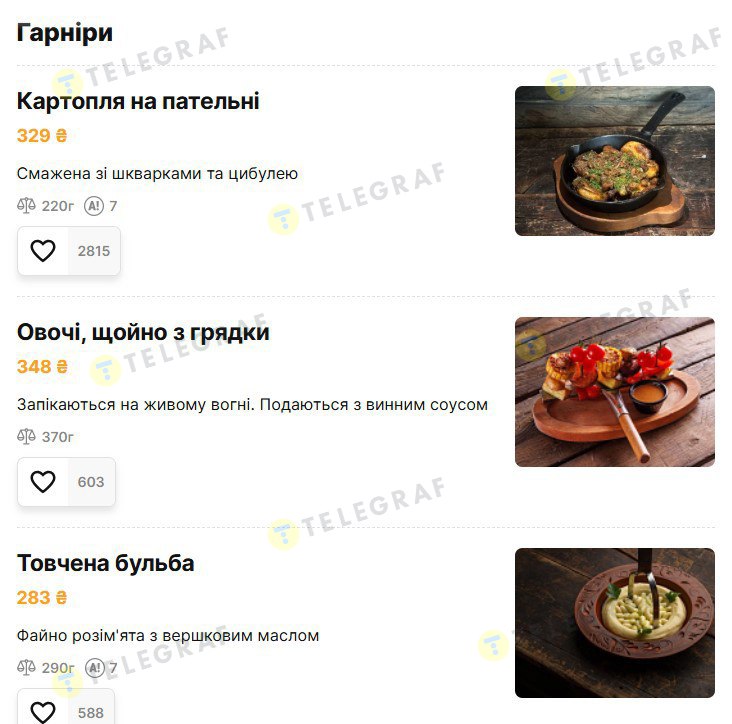Open the Картопля на пательні photo

click(614, 161)
